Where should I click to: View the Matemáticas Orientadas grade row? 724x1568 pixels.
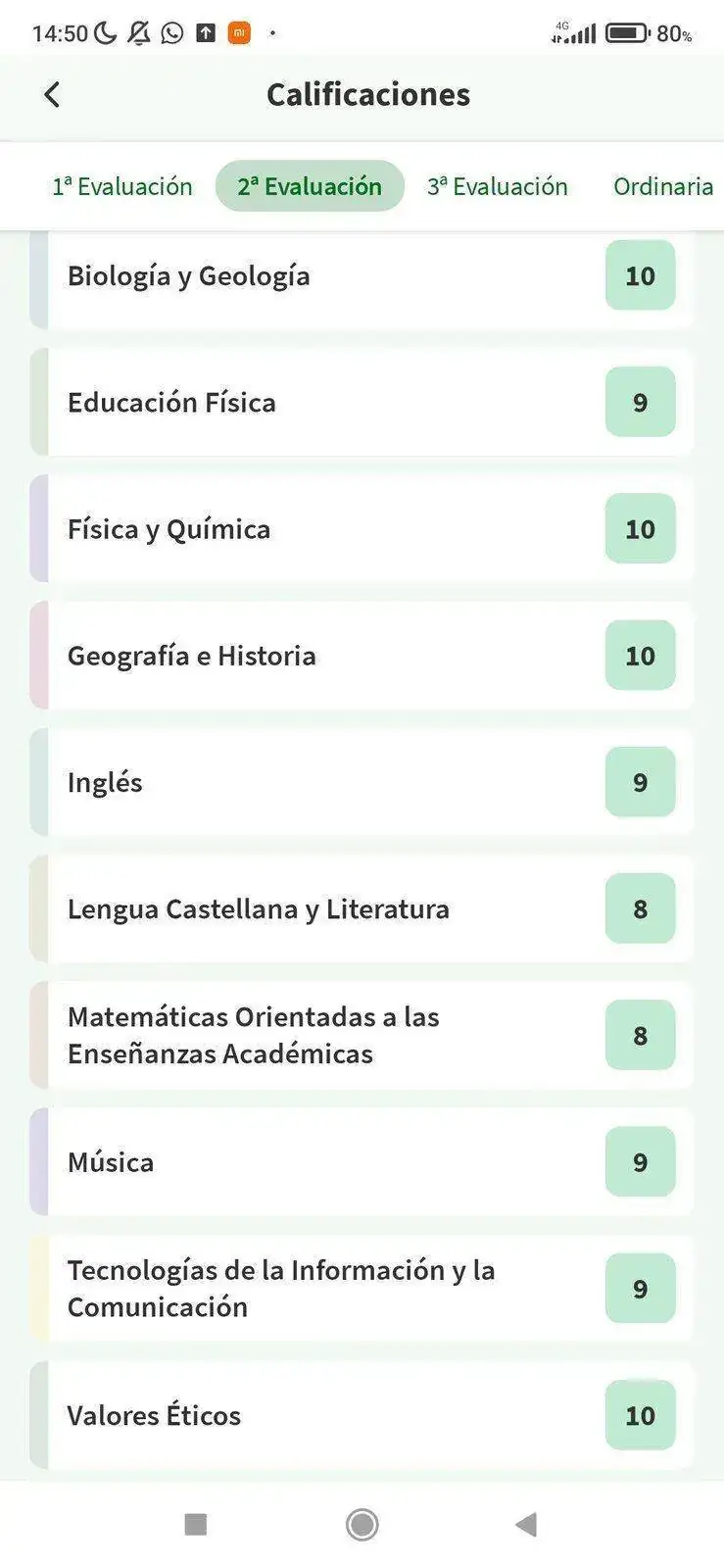[x=362, y=1035]
